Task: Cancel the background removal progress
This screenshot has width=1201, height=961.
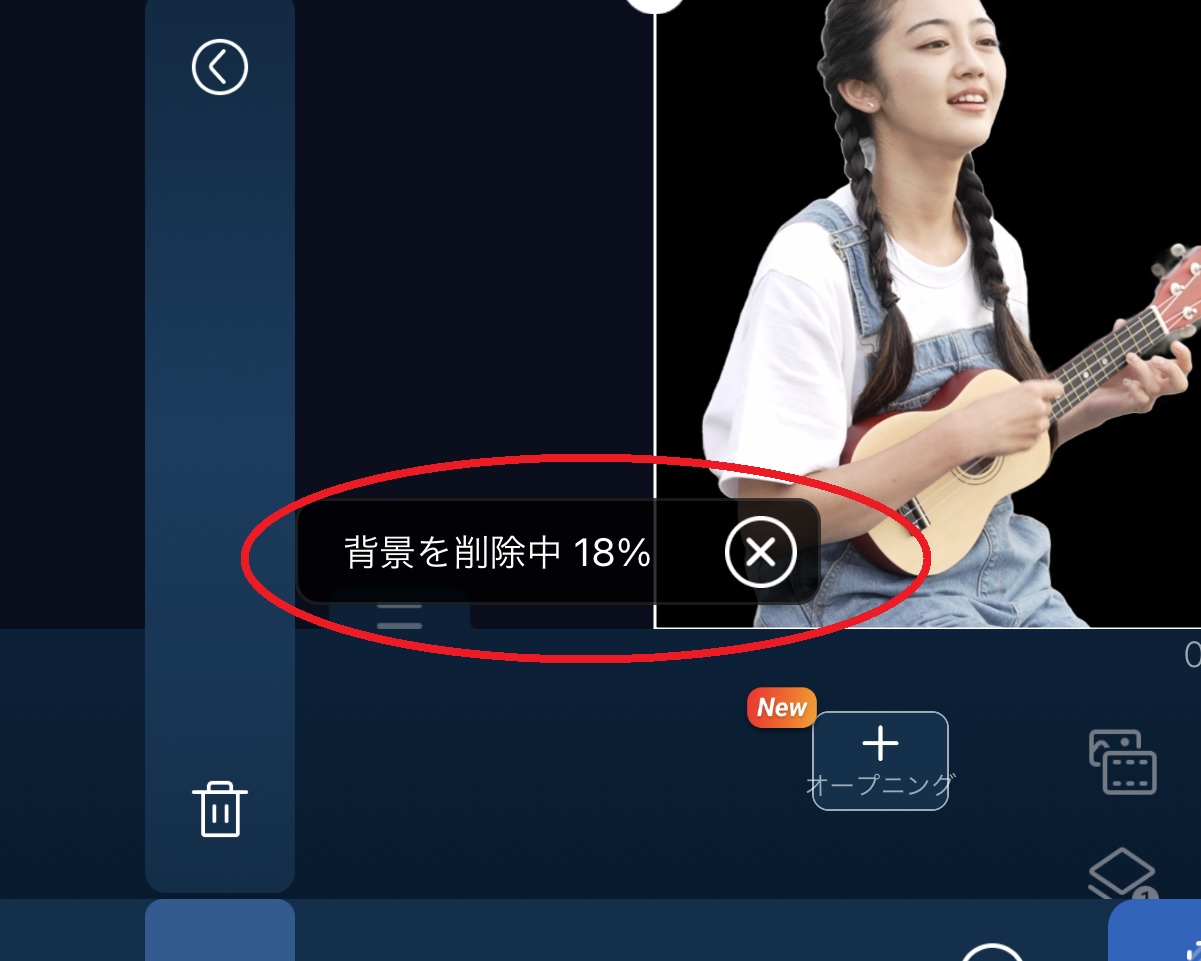Action: 760,551
